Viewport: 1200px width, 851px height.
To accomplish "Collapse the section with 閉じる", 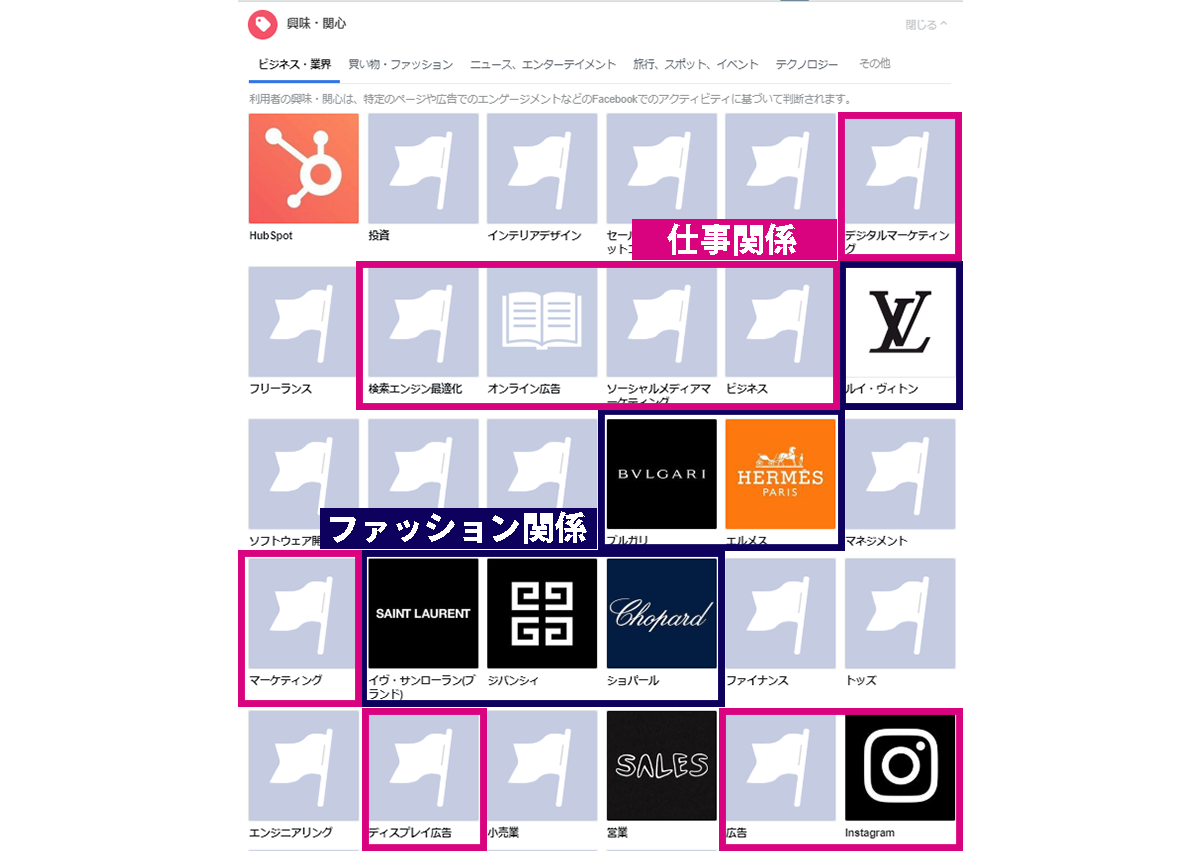I will [926, 24].
